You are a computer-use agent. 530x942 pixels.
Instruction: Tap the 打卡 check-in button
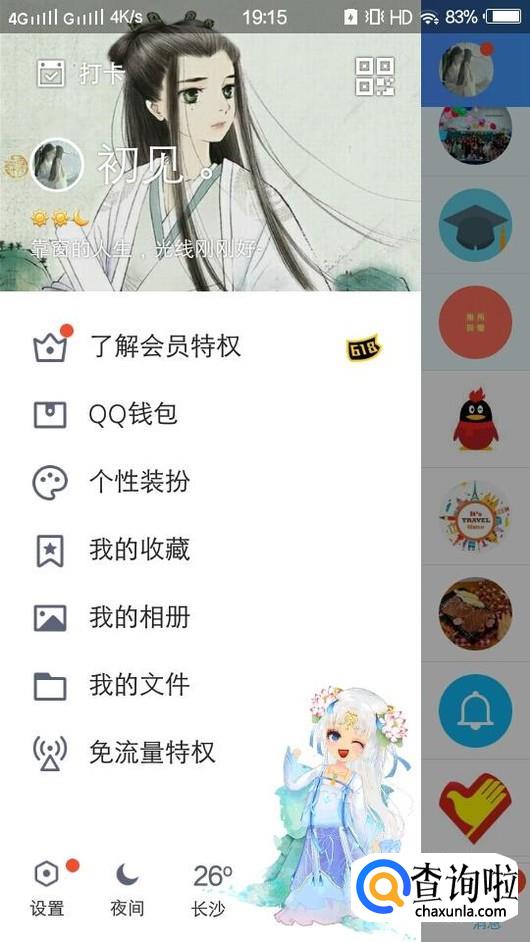(x=81, y=74)
